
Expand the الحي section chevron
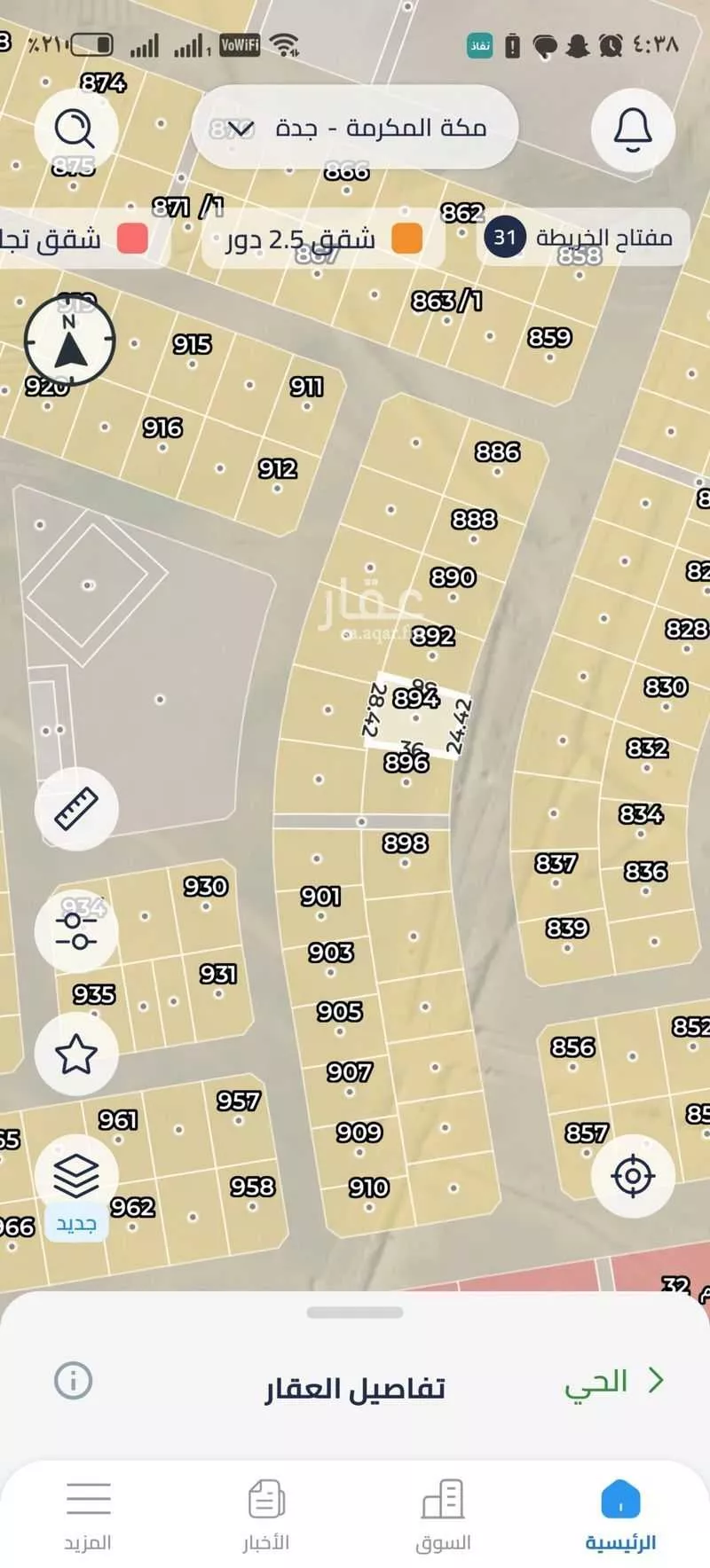tap(655, 1382)
